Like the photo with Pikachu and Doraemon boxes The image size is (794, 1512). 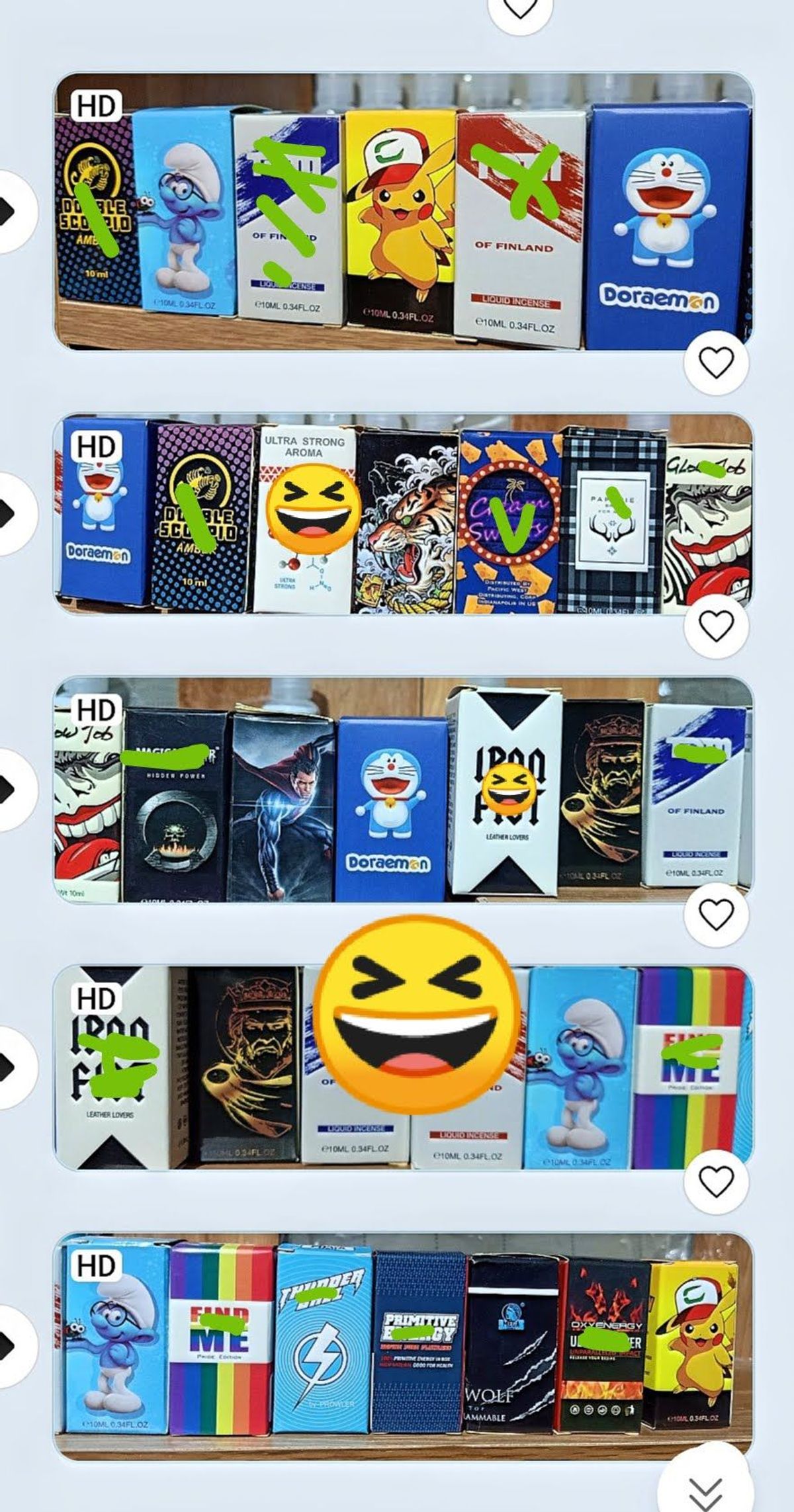(x=716, y=362)
